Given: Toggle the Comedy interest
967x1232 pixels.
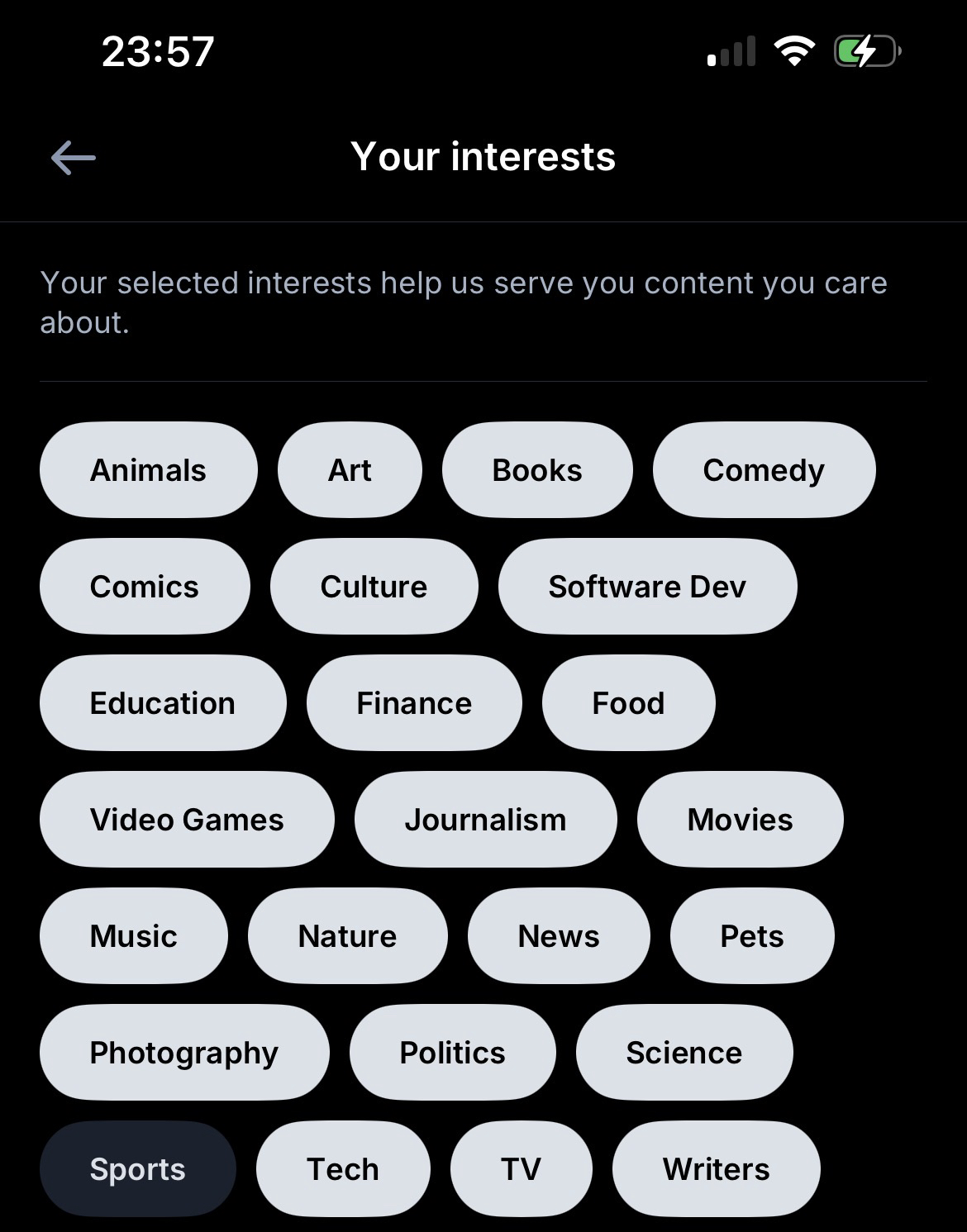Looking at the screenshot, I should 764,470.
